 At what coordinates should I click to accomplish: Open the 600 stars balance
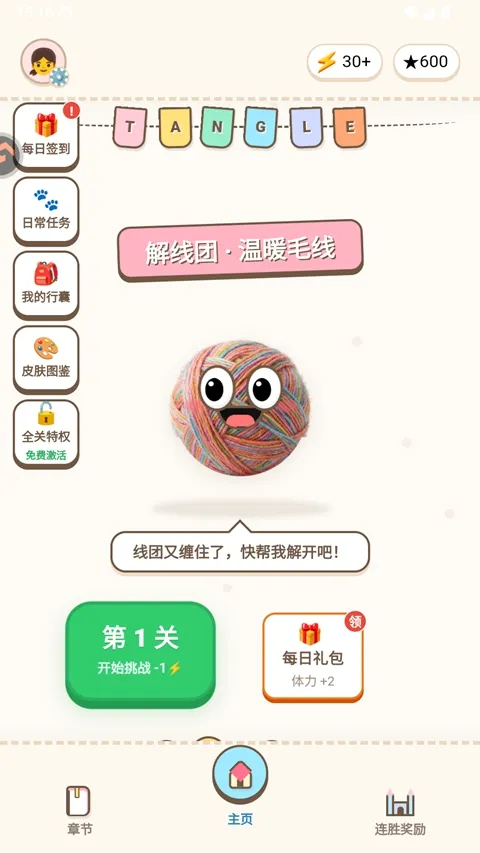426,62
